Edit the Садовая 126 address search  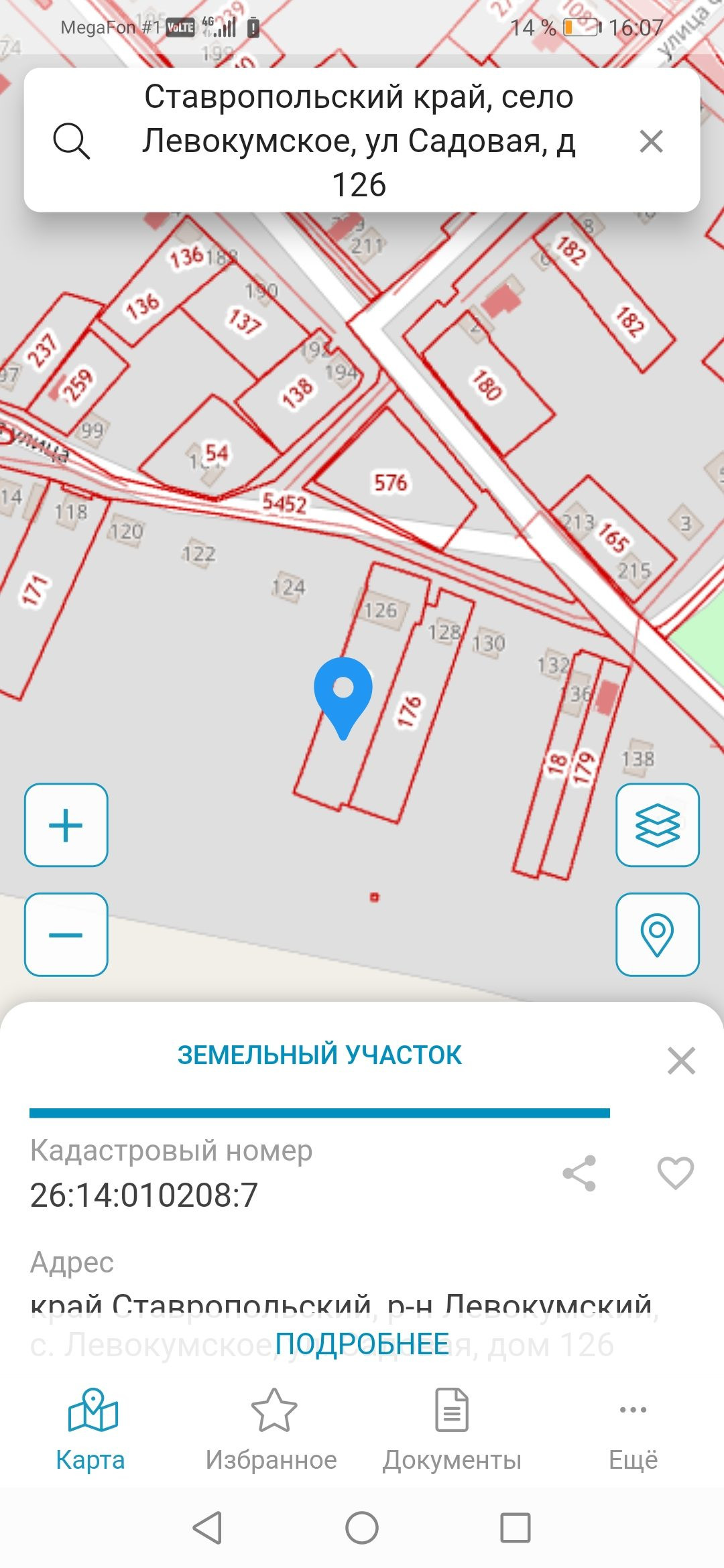359,141
